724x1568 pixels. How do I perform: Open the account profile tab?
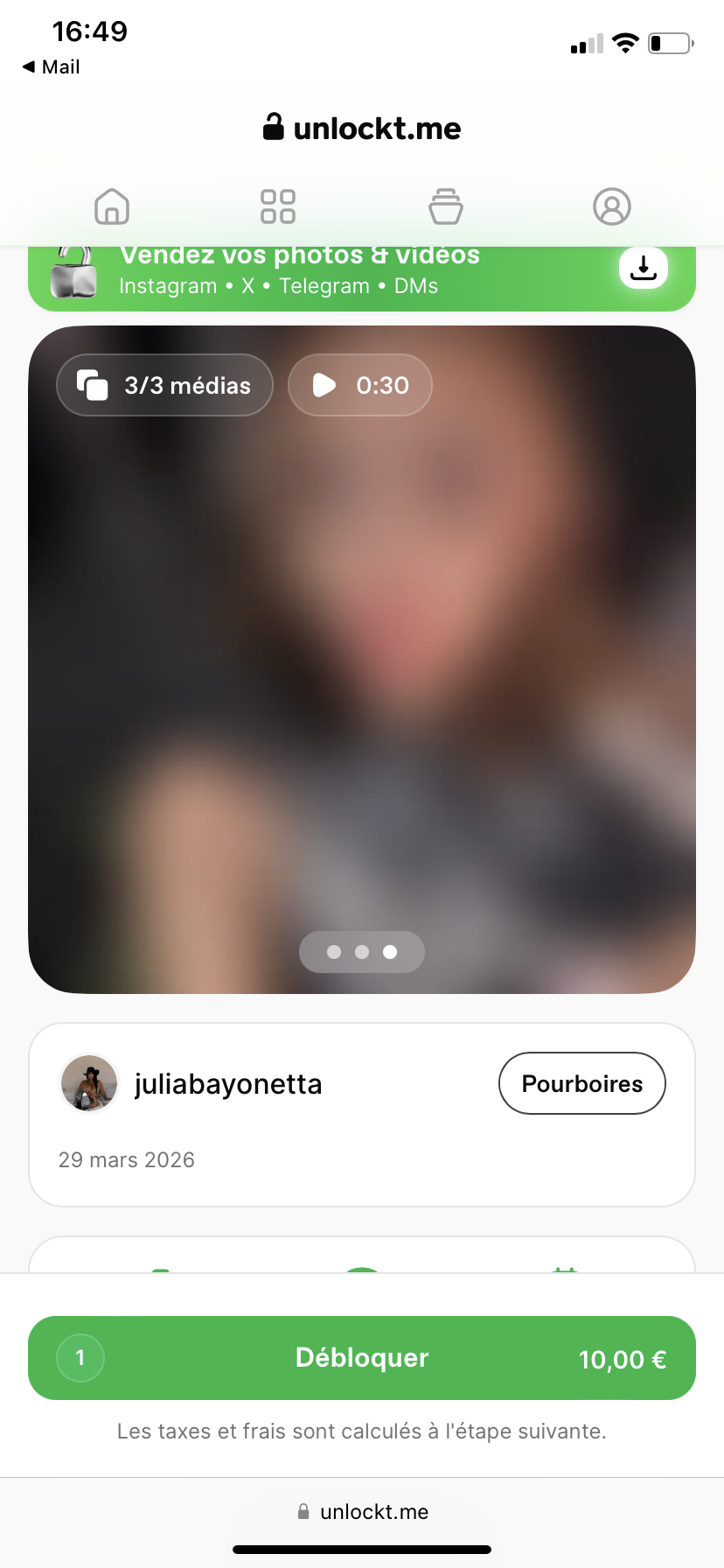[612, 207]
